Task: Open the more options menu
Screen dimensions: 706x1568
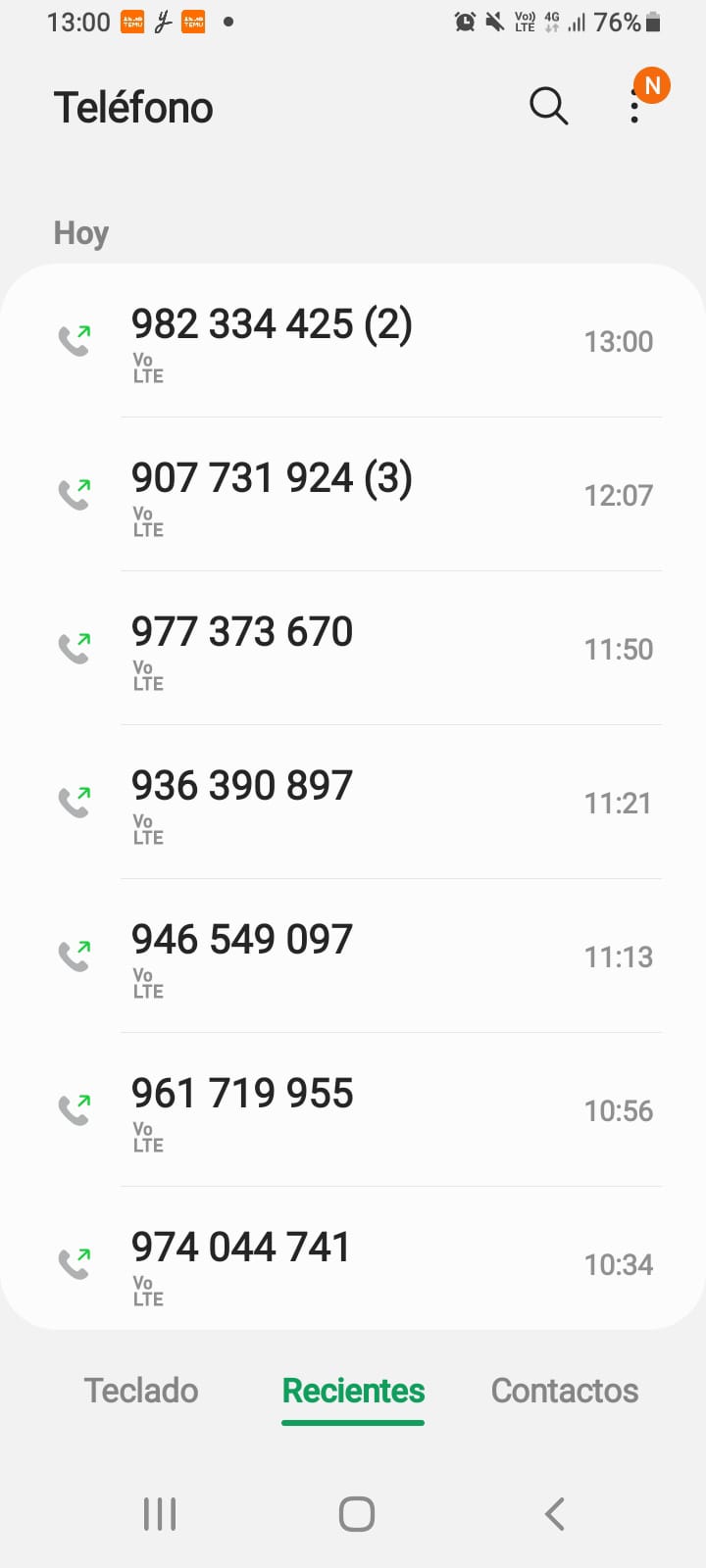Action: [x=635, y=106]
